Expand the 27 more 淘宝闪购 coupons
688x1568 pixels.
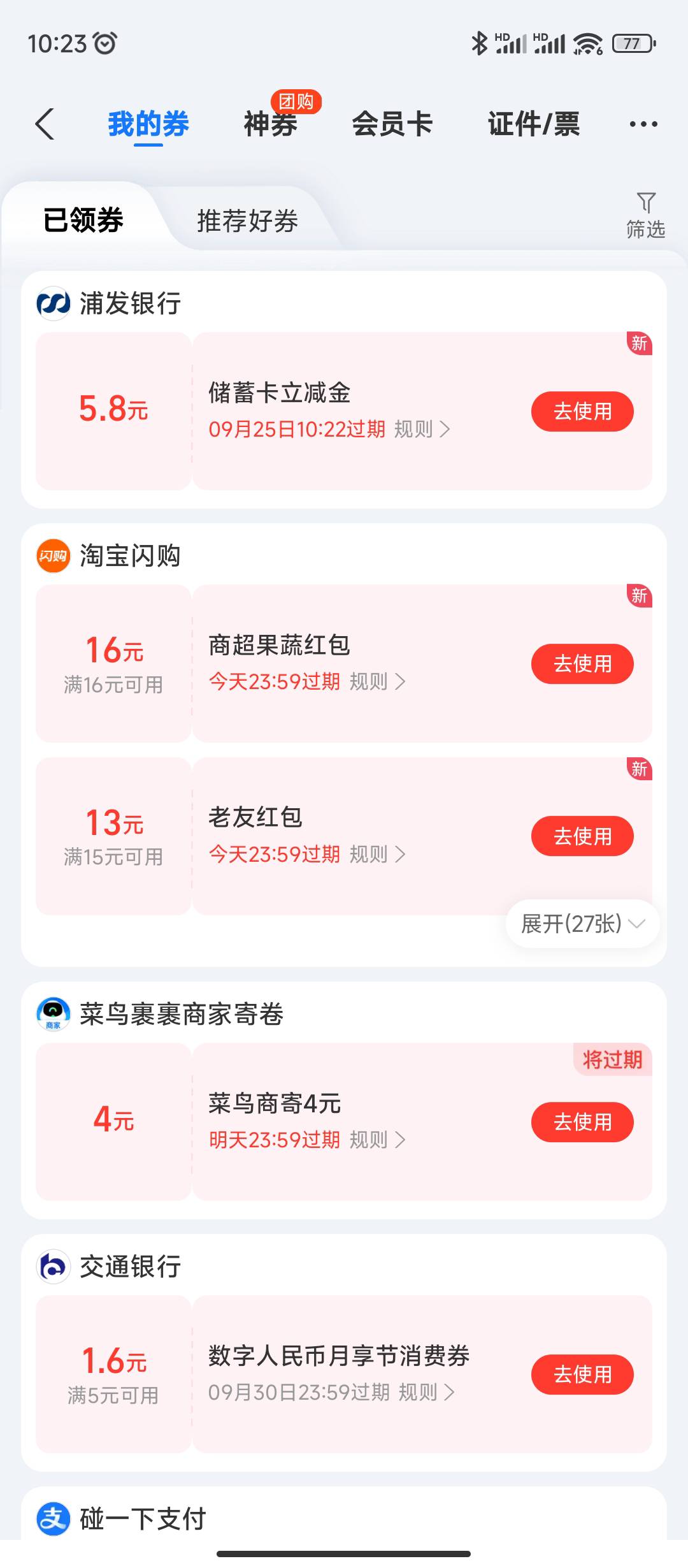click(582, 923)
